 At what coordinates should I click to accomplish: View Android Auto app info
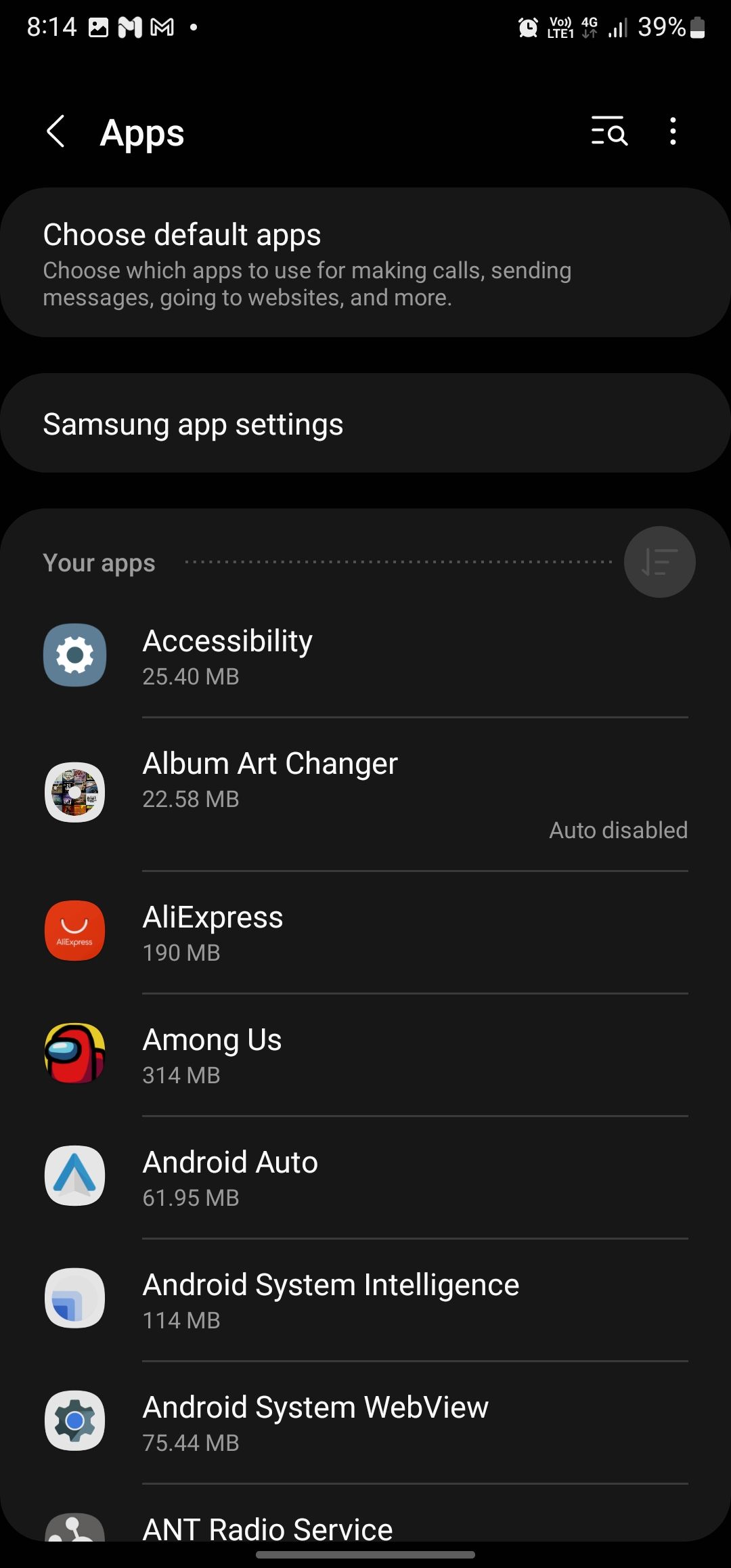click(365, 1177)
